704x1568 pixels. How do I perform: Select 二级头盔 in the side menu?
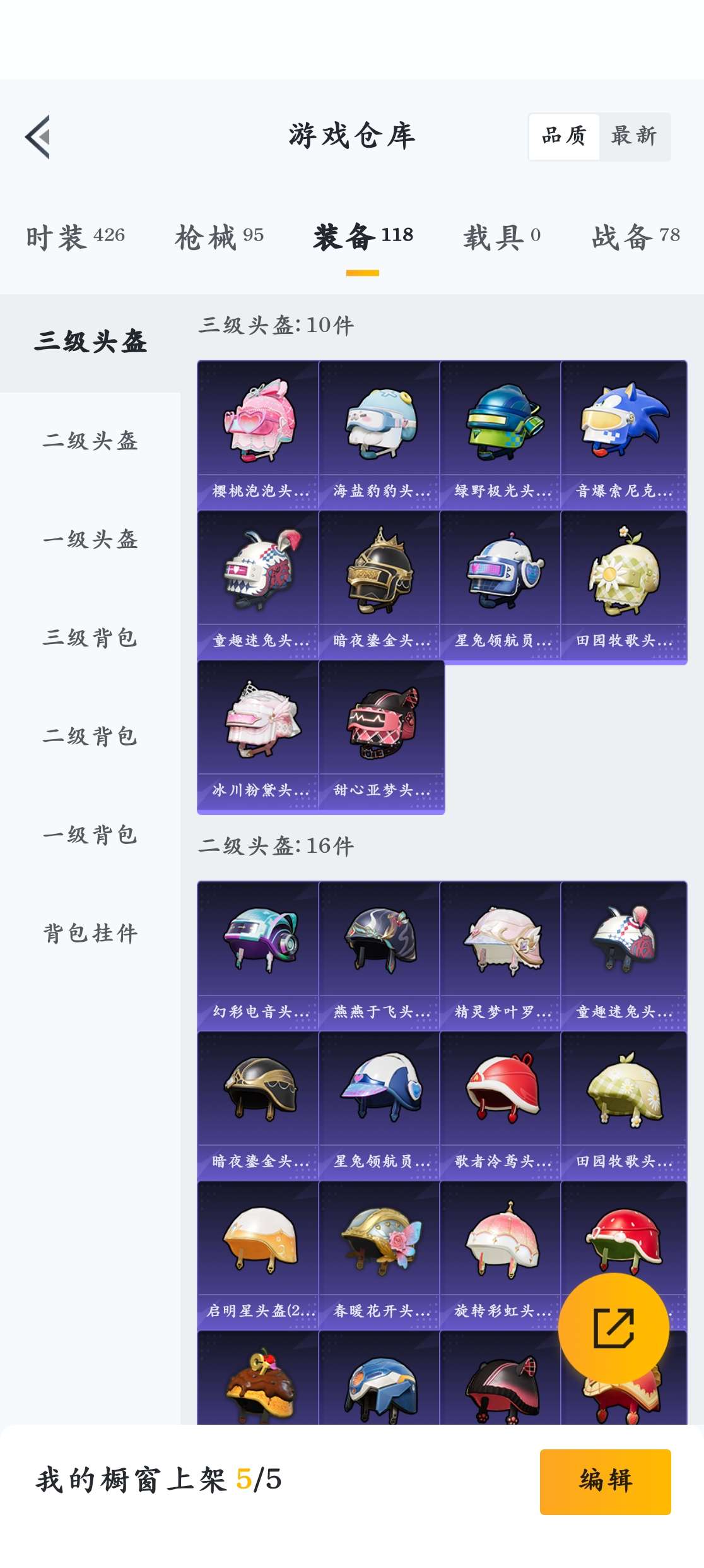[90, 441]
